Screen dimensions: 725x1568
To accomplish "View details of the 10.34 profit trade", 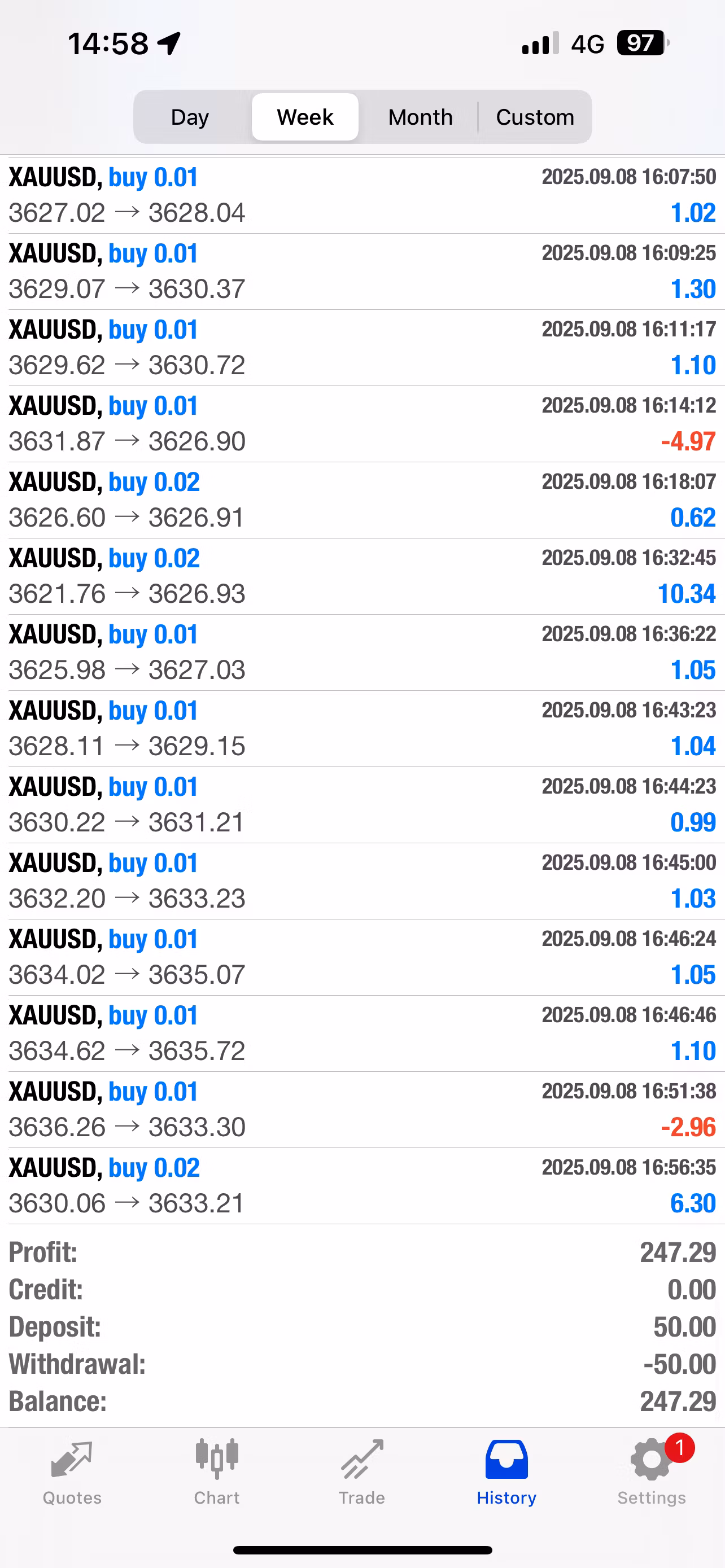I will (362, 576).
